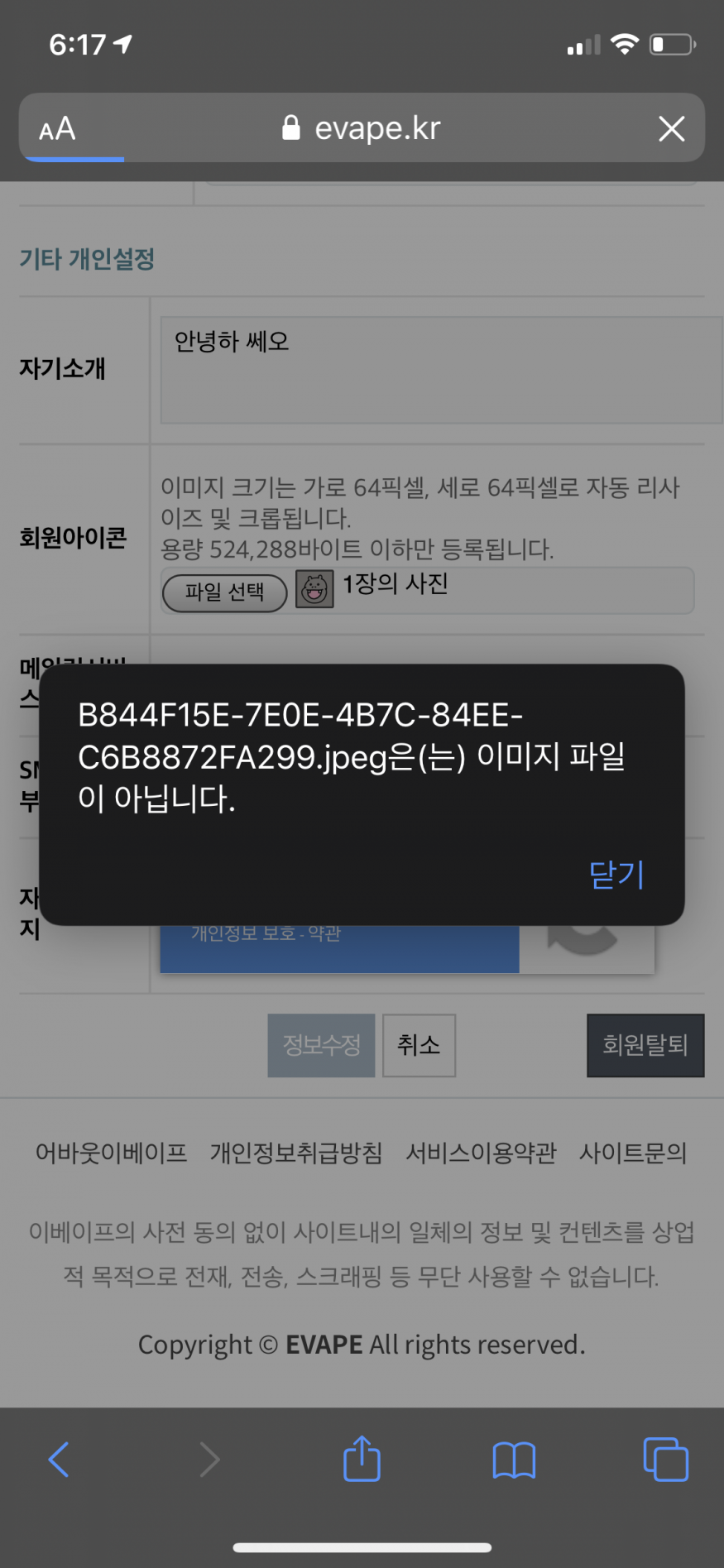Open the 사이트문의 link
724x1568 pixels.
tap(633, 1153)
